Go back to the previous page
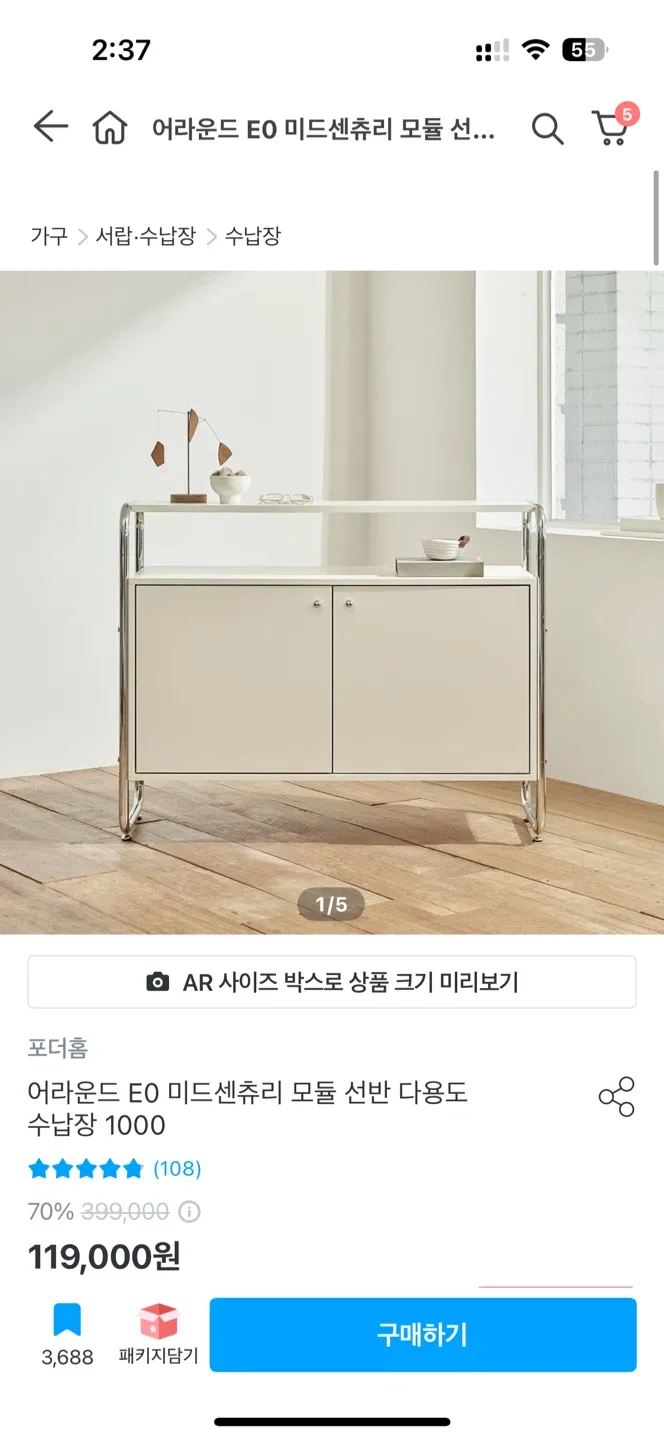This screenshot has width=664, height=1440. tap(50, 127)
